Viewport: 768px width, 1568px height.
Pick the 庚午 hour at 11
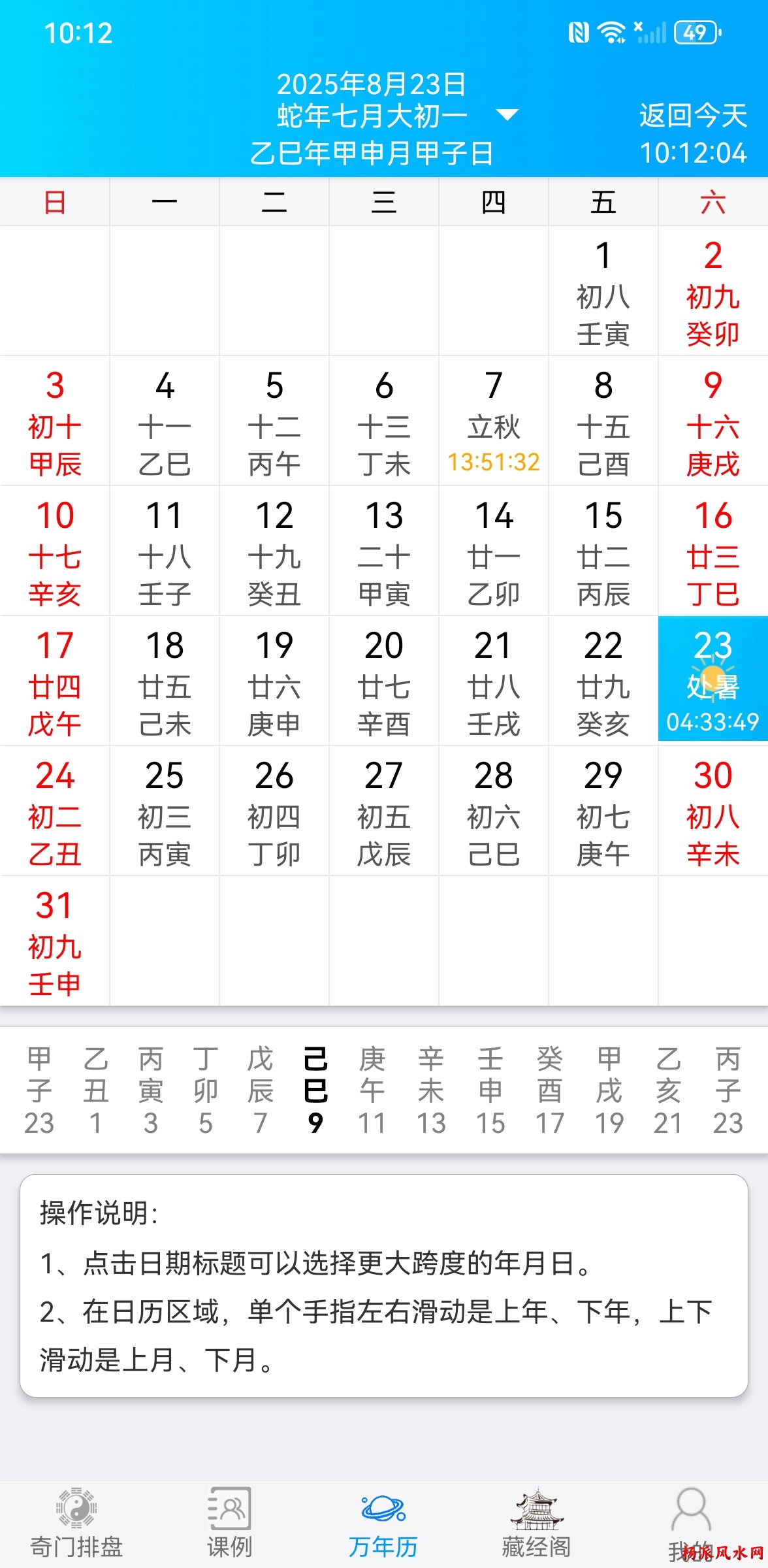[372, 1090]
